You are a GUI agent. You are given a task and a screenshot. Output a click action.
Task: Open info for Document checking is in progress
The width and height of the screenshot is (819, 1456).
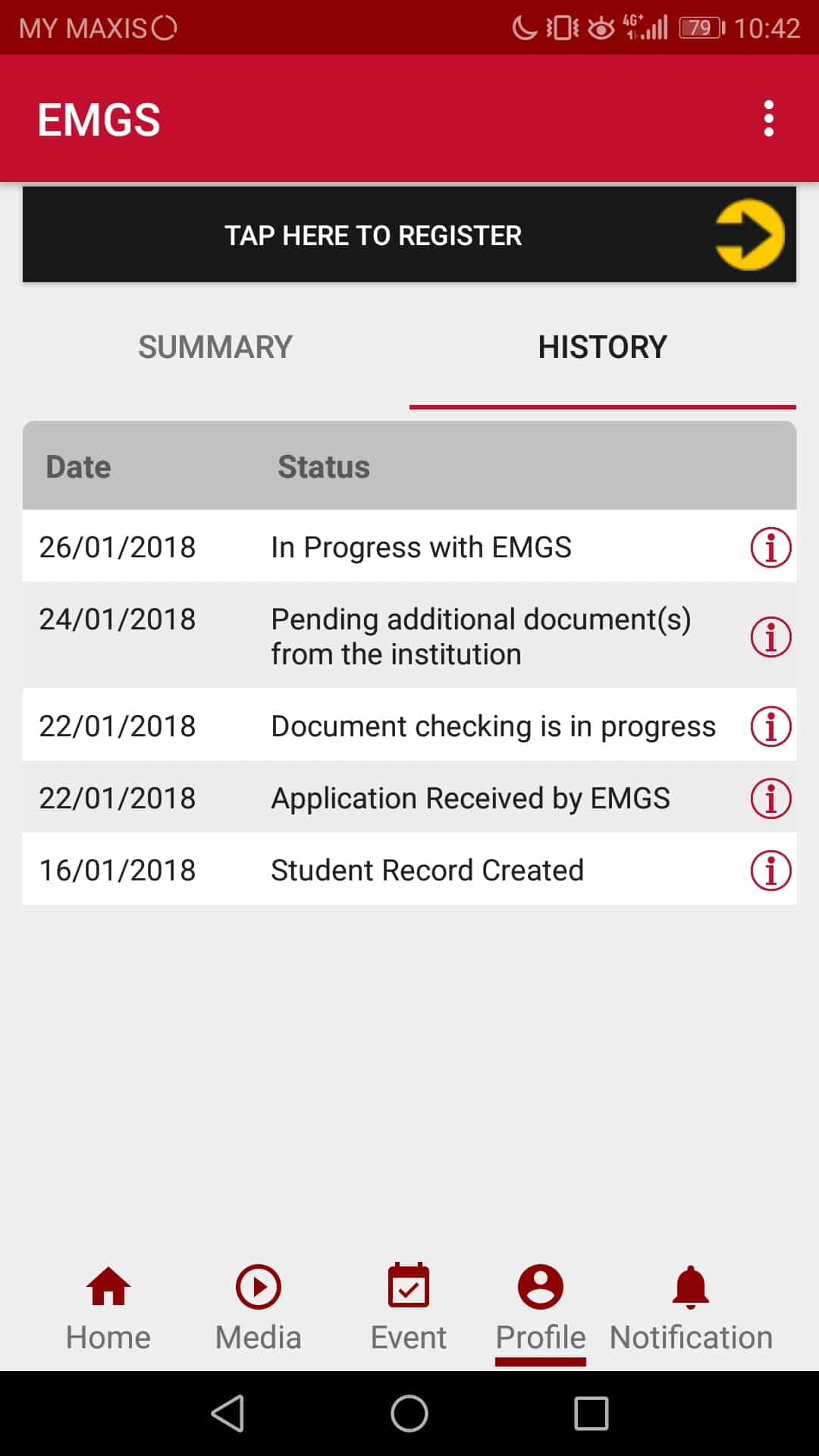(x=770, y=726)
